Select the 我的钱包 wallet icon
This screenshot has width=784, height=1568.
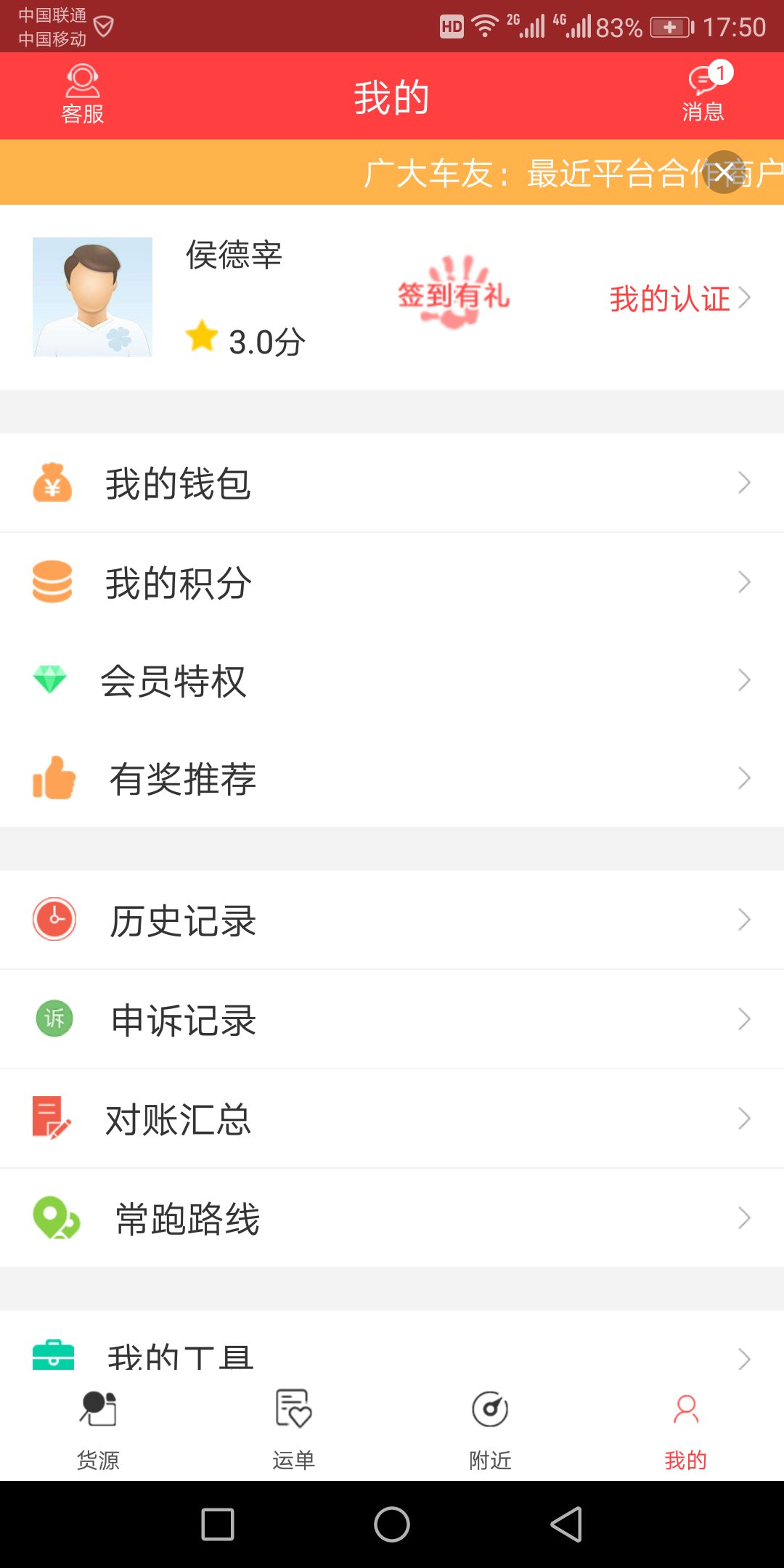point(52,483)
